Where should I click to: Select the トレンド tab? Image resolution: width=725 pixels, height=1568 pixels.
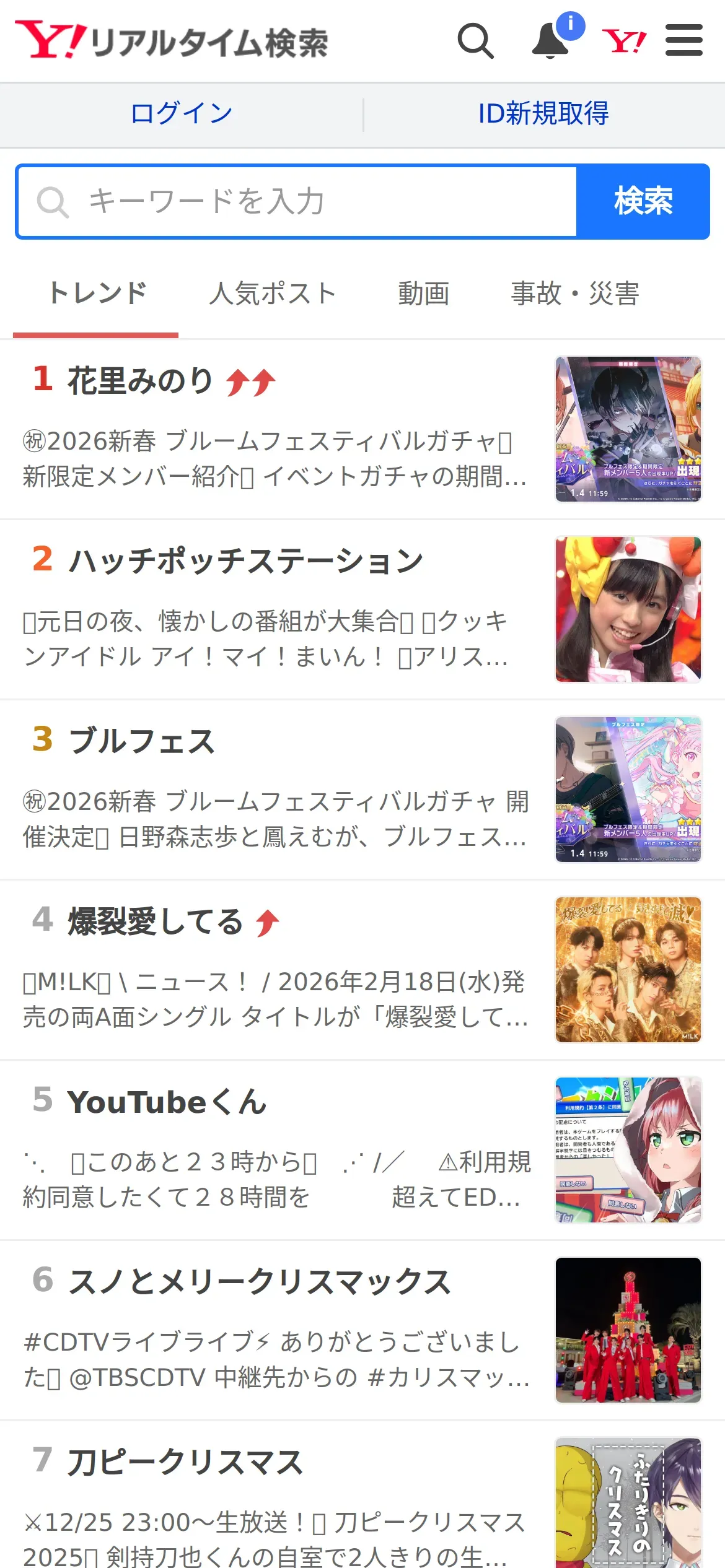click(97, 294)
